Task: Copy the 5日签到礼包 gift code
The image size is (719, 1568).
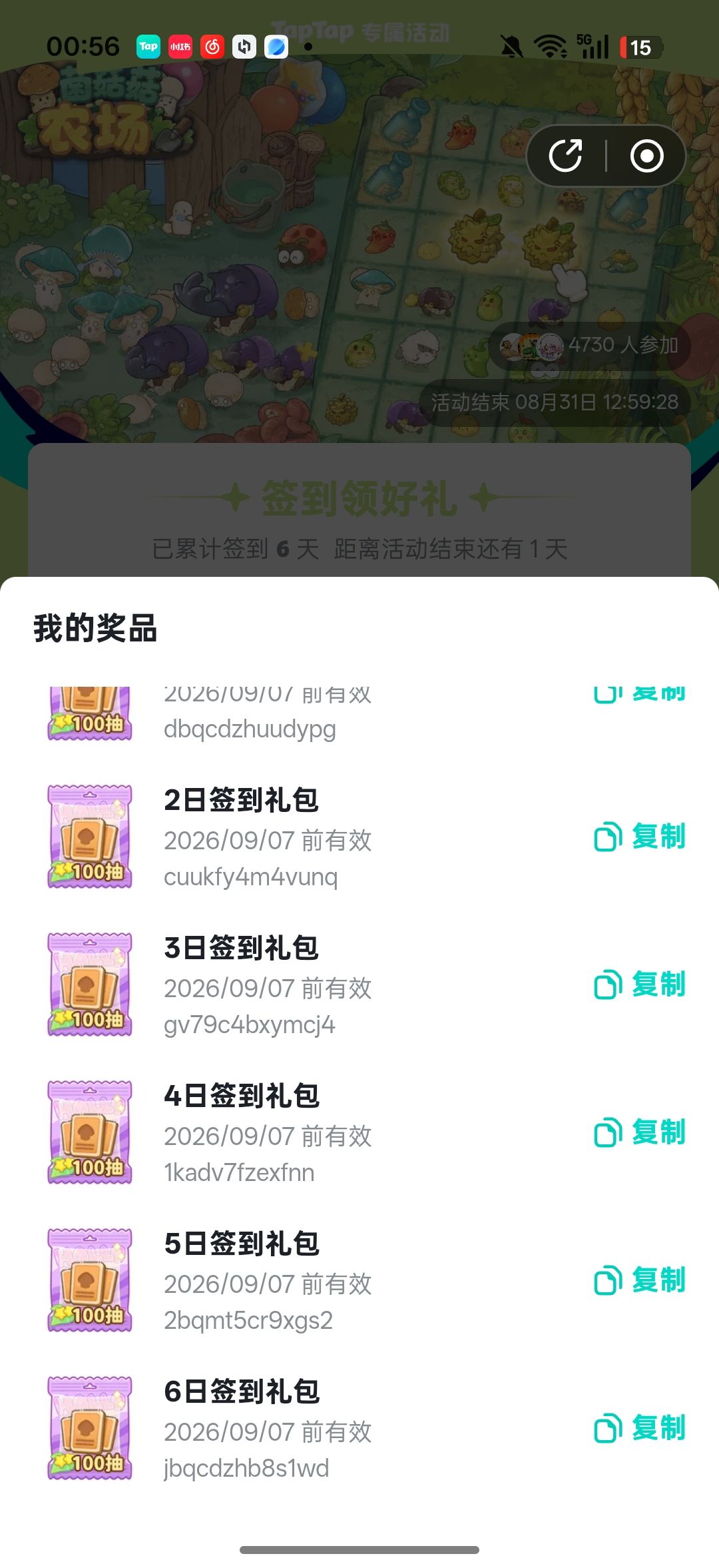Action: (x=640, y=1280)
